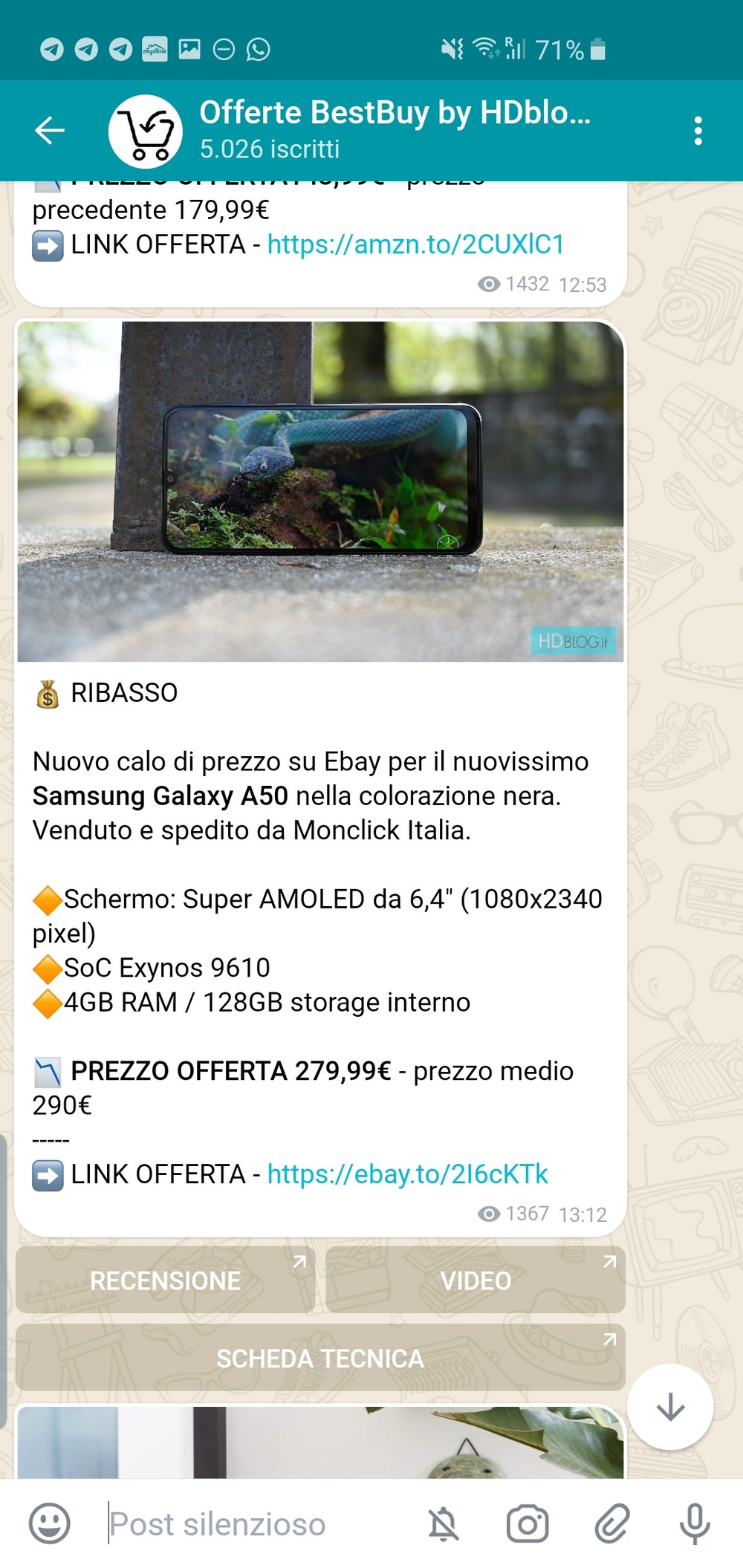Attach a file with the paperclip
This screenshot has height=1568, width=743.
click(612, 1524)
